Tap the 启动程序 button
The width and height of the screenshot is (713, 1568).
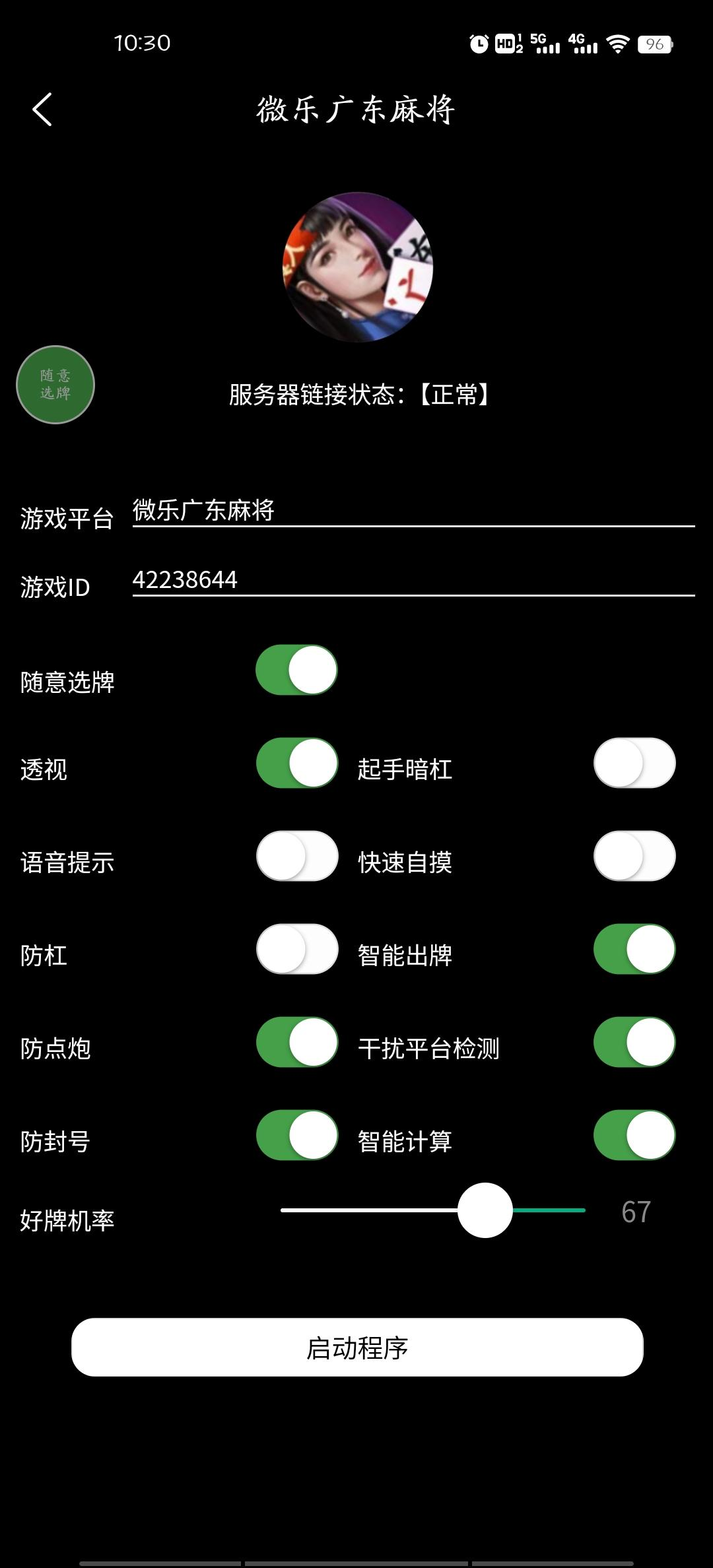(x=357, y=1347)
